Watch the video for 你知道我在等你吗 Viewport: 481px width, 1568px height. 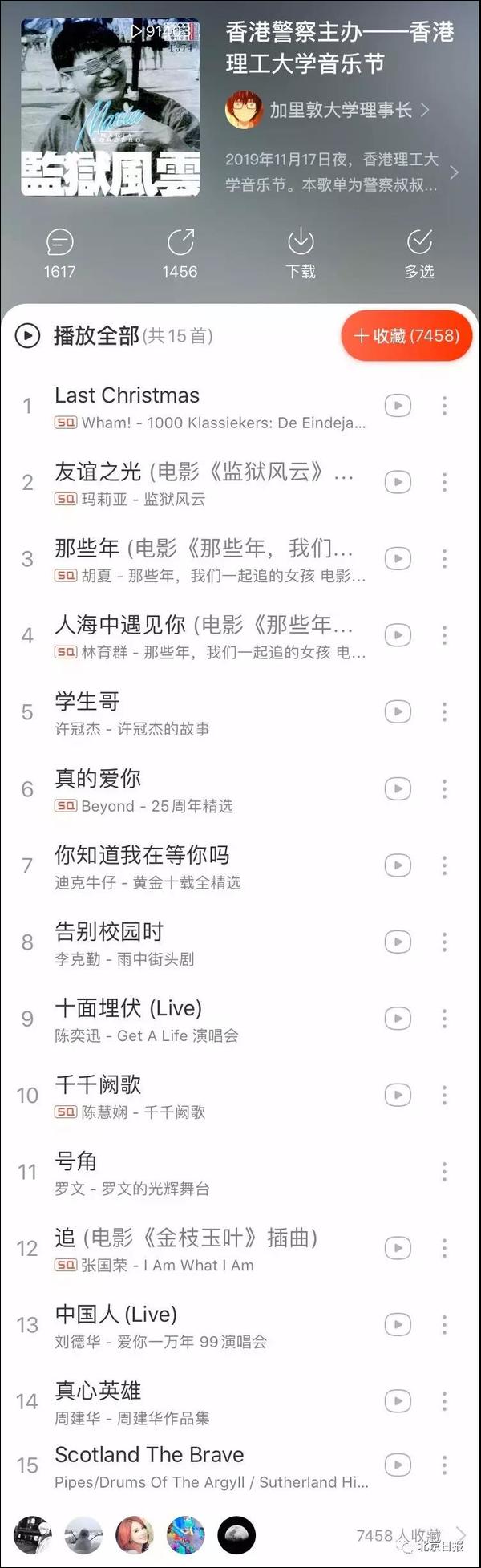click(398, 865)
